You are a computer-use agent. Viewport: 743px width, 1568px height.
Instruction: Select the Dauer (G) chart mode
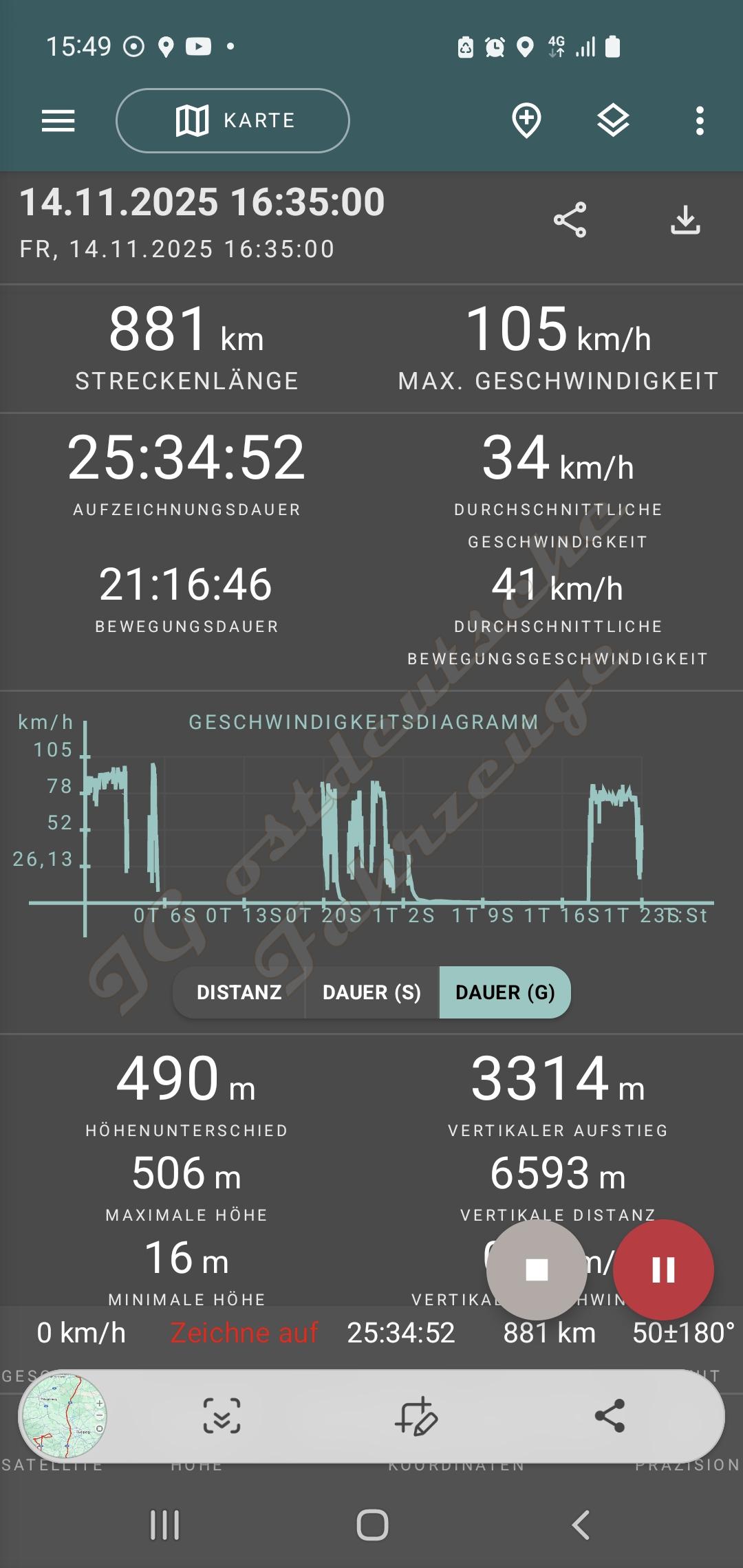click(x=505, y=992)
